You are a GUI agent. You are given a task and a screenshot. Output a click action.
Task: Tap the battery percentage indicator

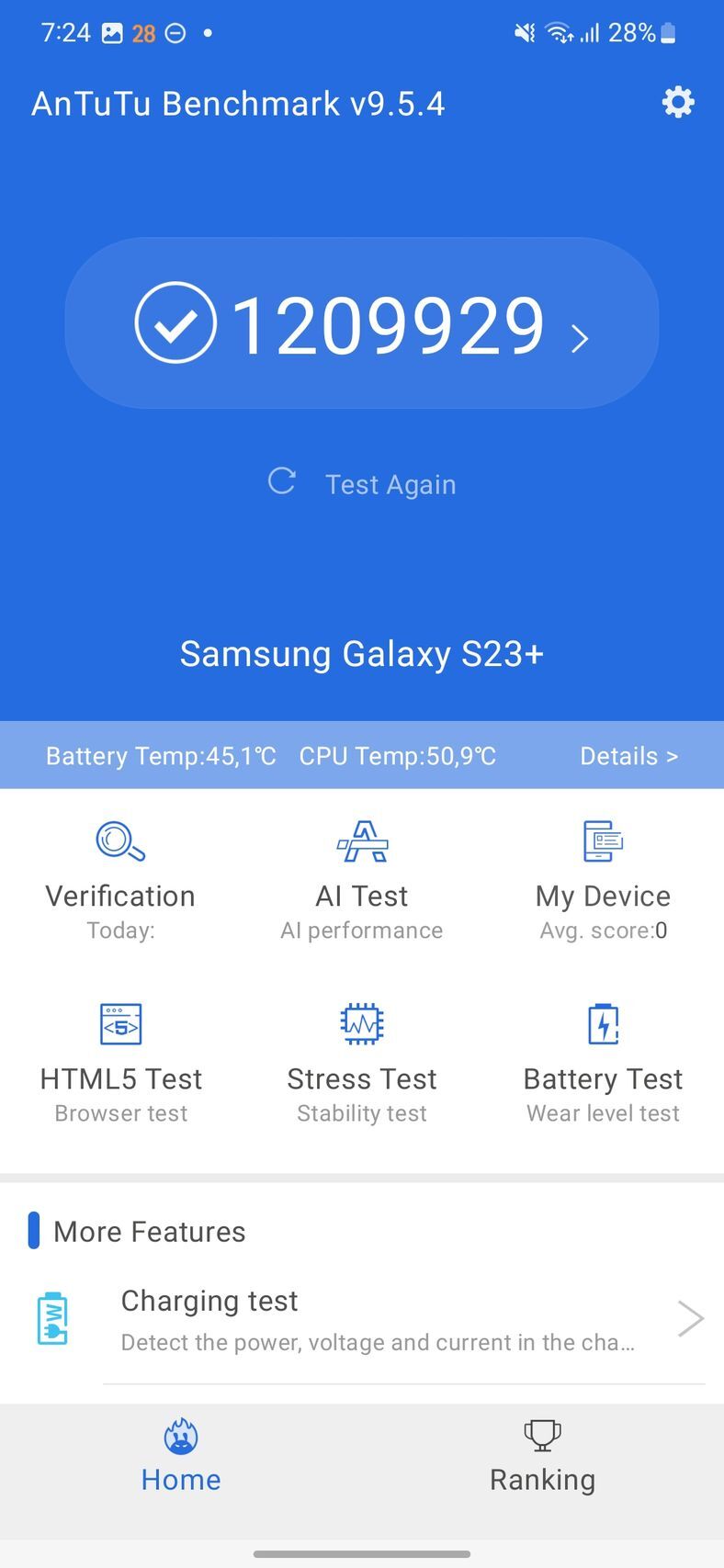[x=635, y=31]
